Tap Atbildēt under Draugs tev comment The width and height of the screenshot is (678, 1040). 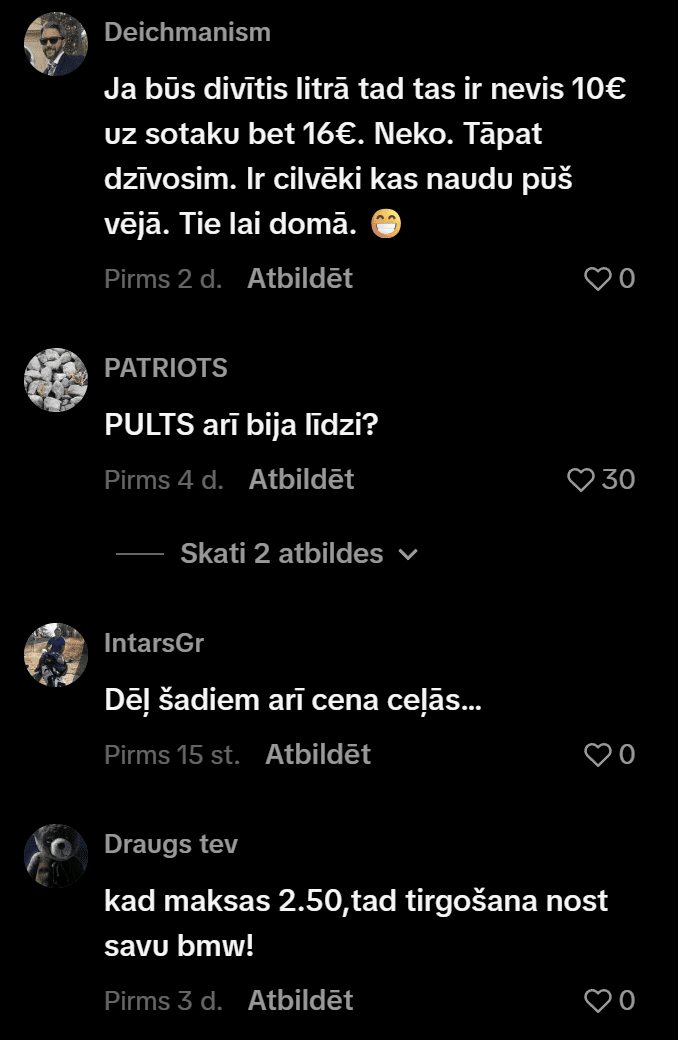point(300,1000)
